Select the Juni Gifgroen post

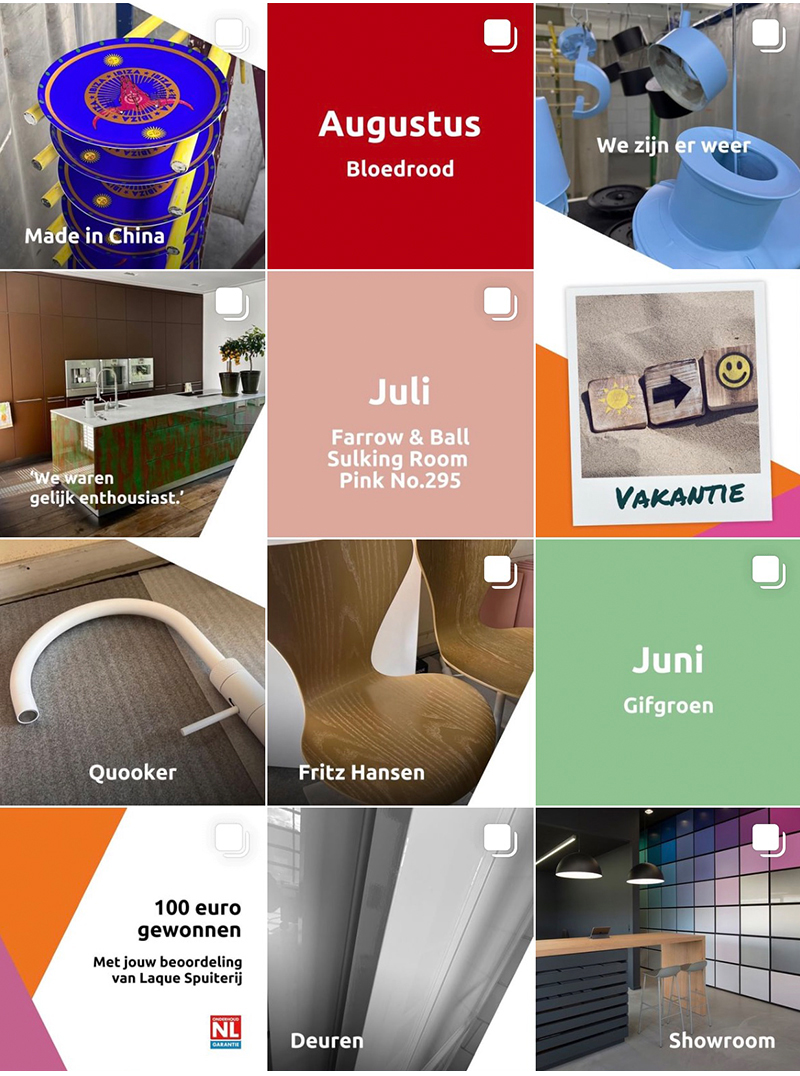tap(668, 672)
